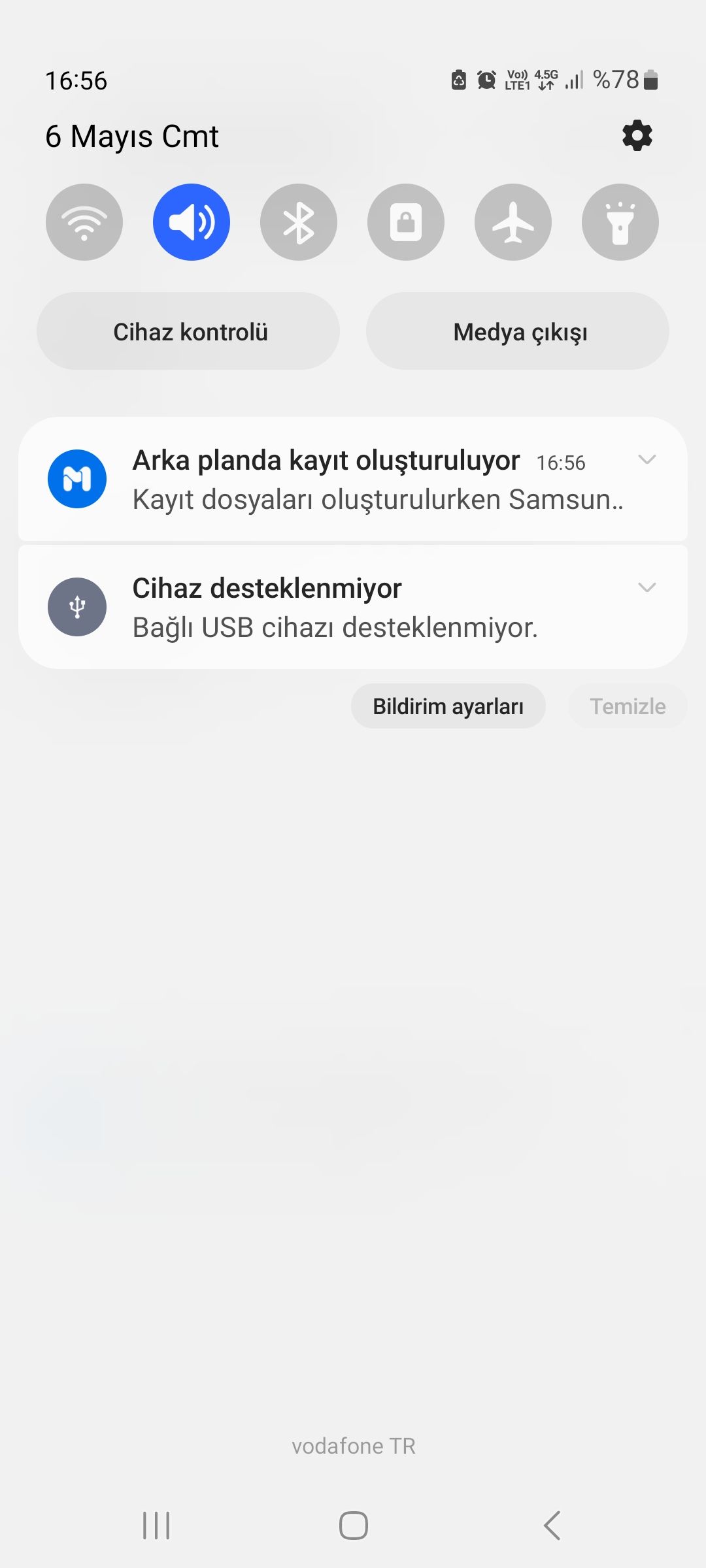The height and width of the screenshot is (1568, 706).
Task: Mute sound by tapping the speaker toggle
Action: [191, 221]
